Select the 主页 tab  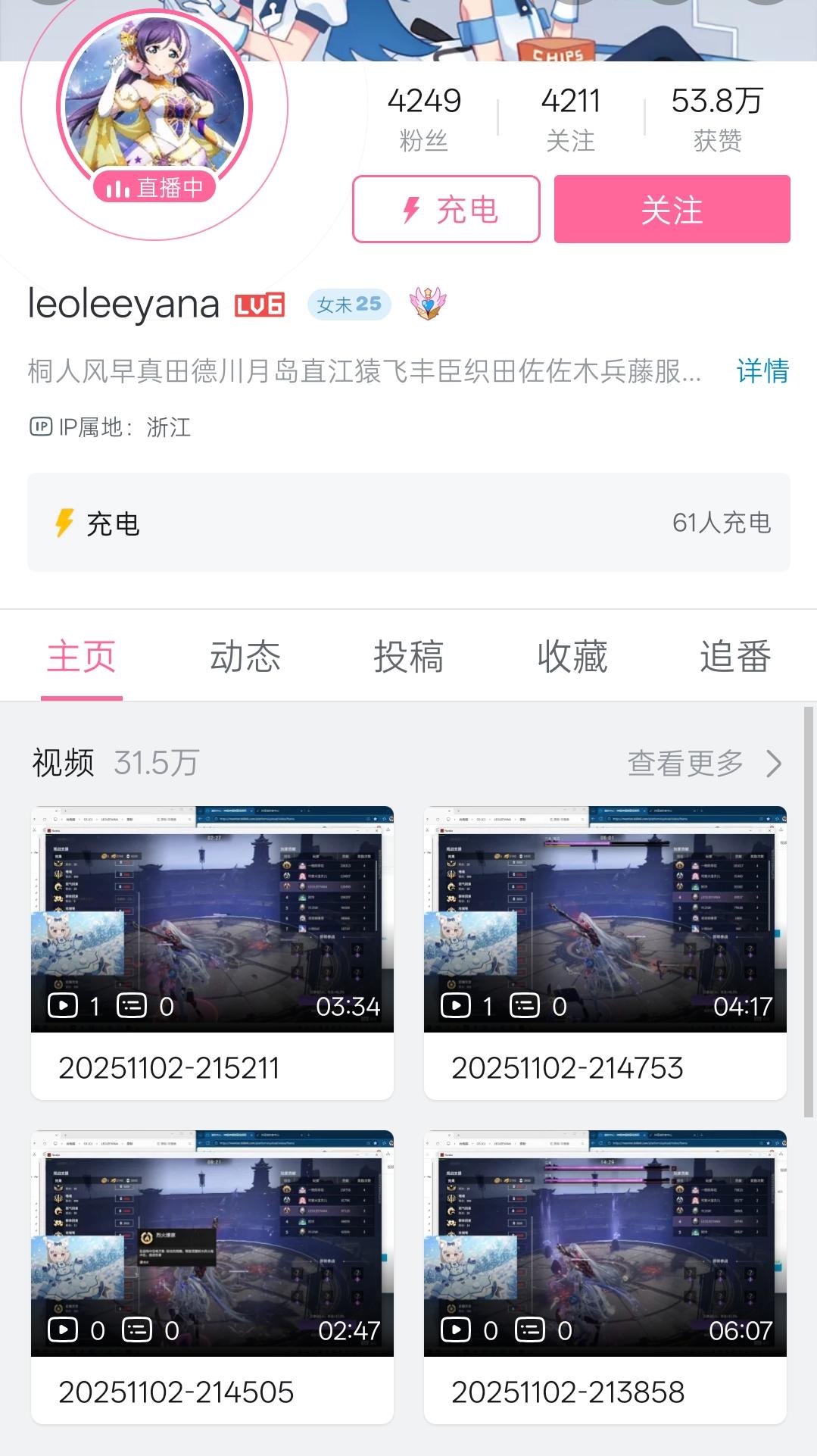pos(82,656)
